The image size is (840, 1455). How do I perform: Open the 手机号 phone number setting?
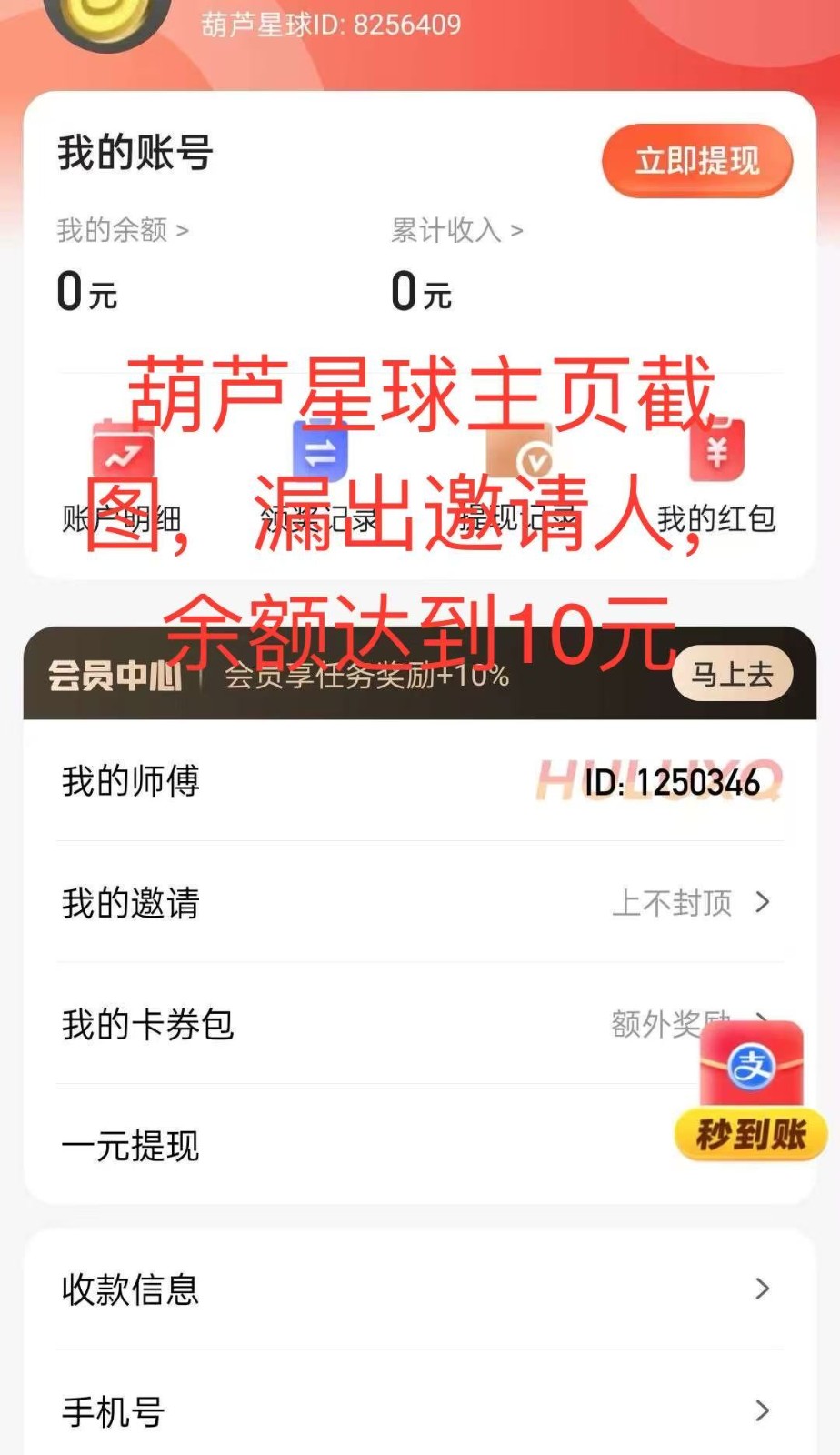[x=418, y=1411]
